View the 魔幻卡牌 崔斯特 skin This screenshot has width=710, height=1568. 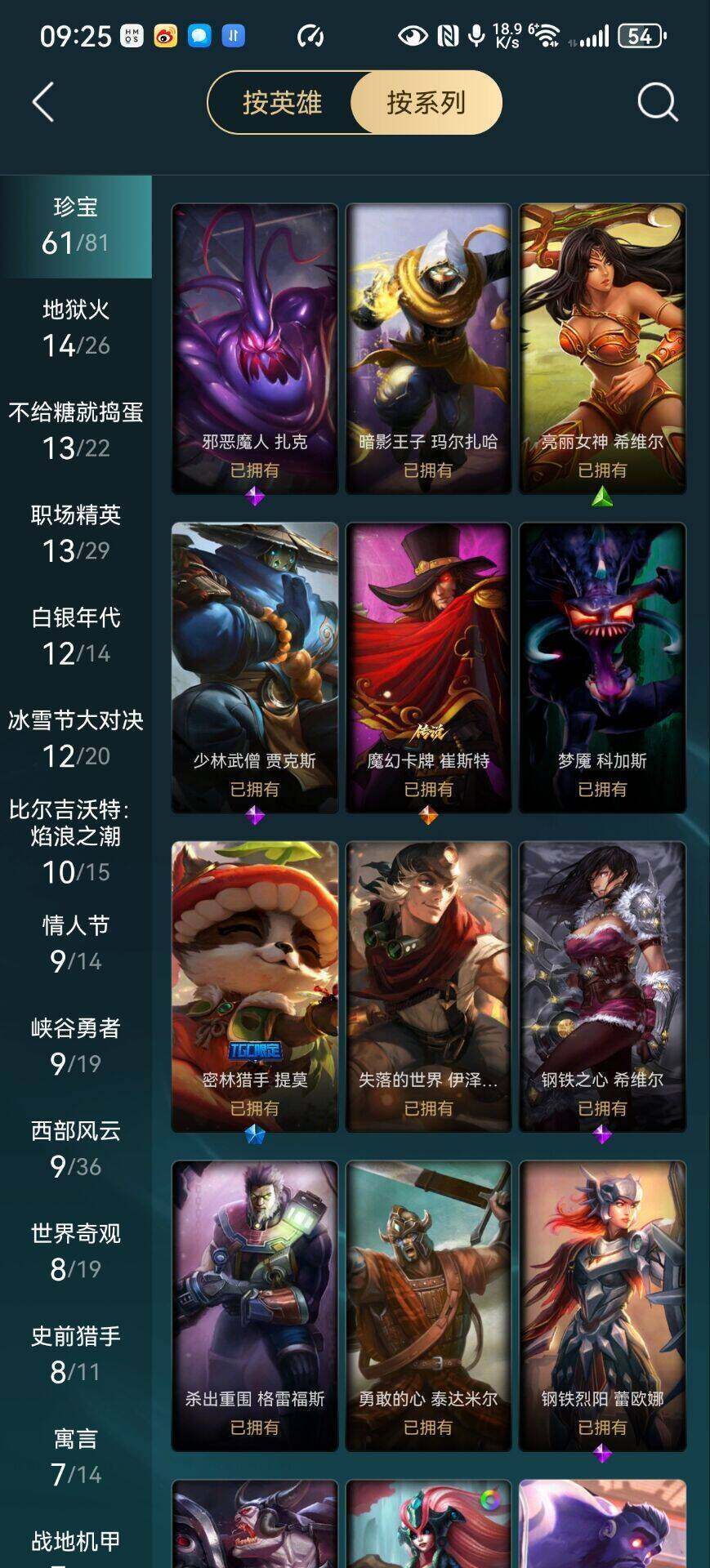428,667
